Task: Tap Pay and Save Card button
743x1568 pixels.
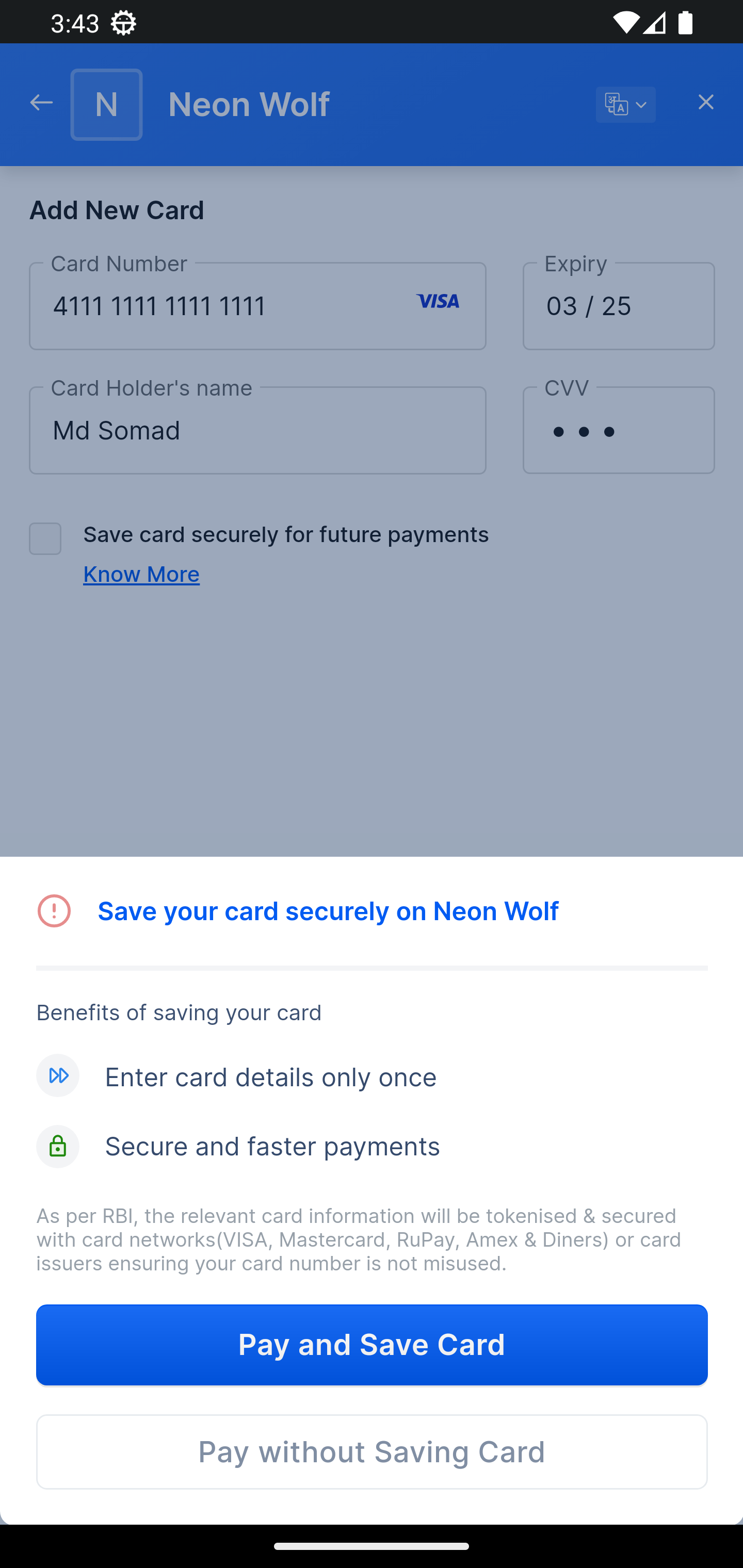Action: coord(372,1345)
